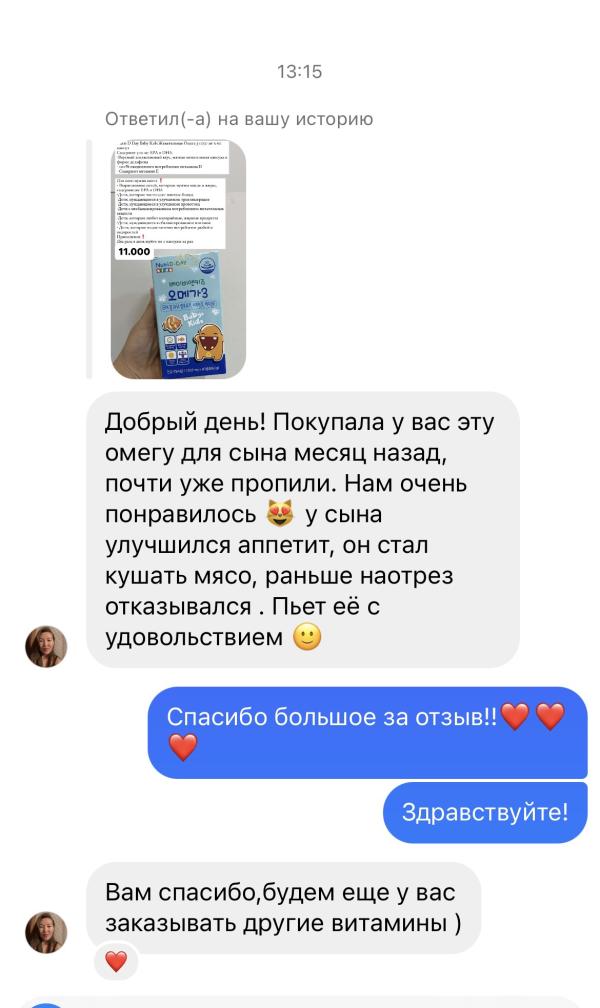Open sender's avatar next to 'Вам спасибо' message

click(x=46, y=932)
